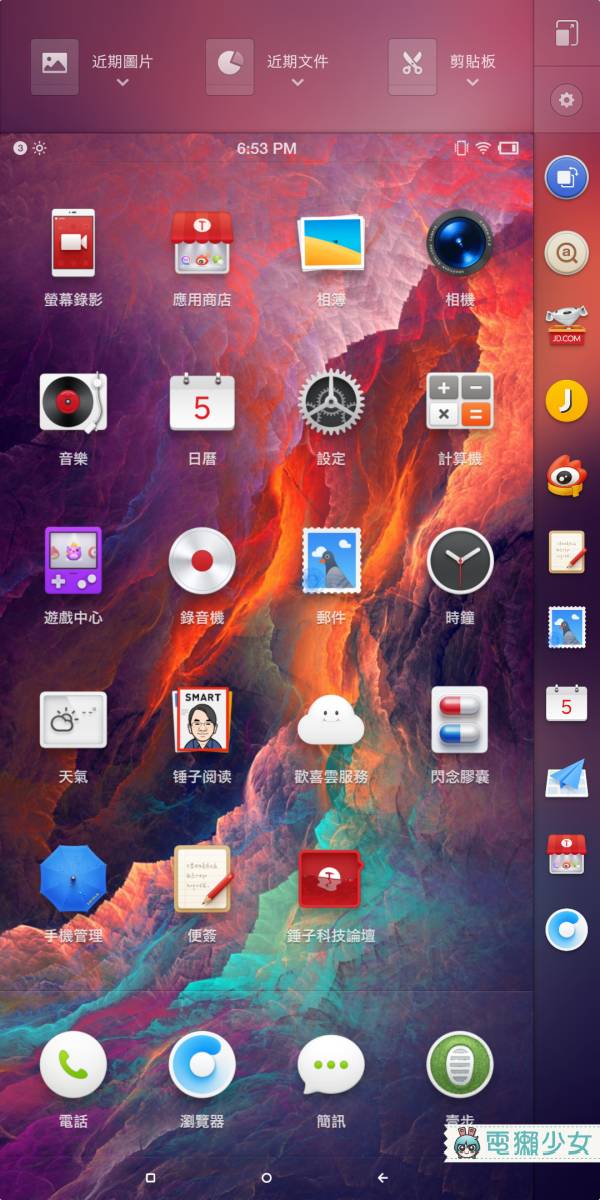The width and height of the screenshot is (600, 1200).
Task: Tap the system back button
Action: (x=383, y=1178)
